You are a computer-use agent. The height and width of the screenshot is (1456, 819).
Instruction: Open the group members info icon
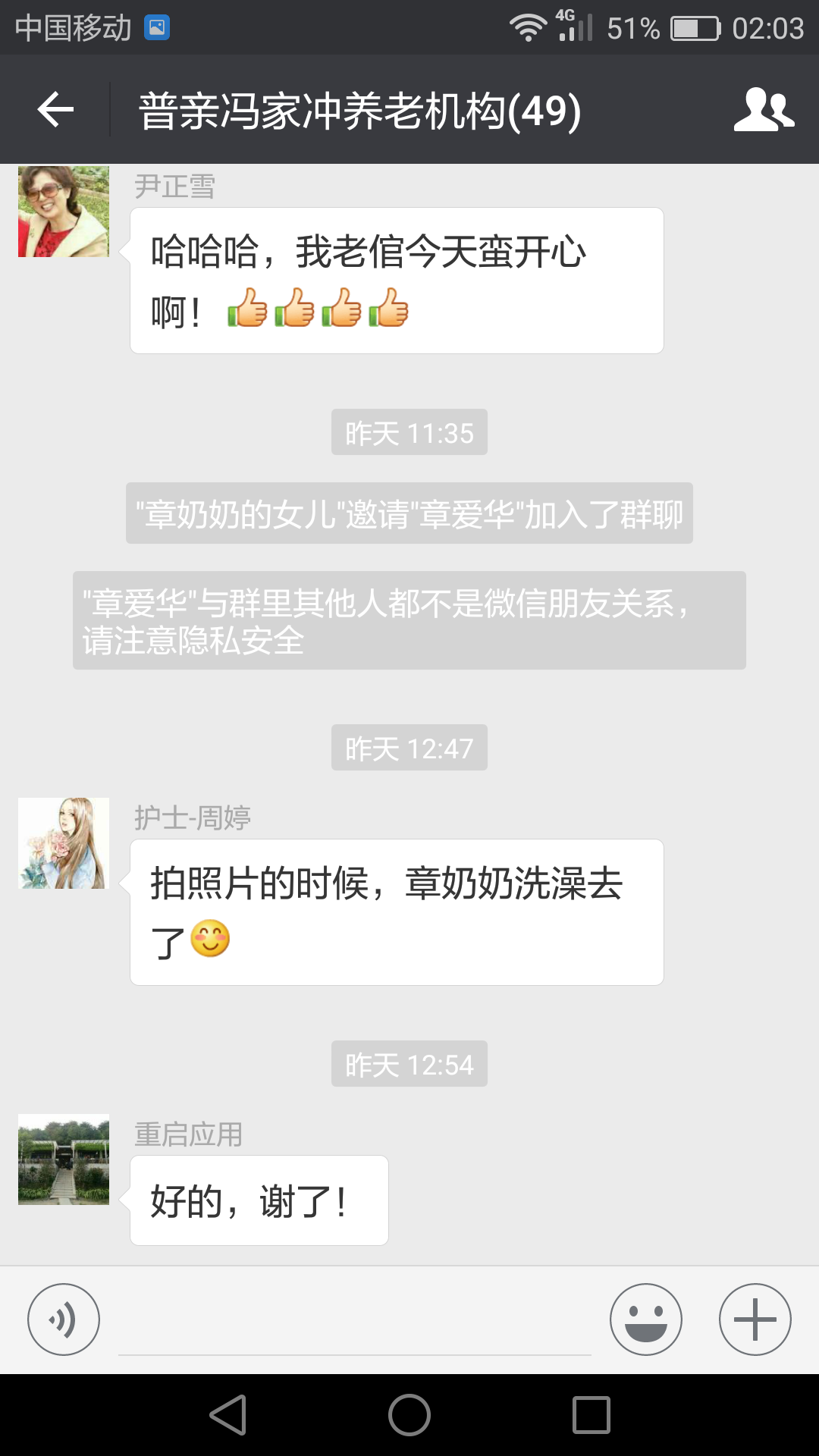tap(764, 110)
